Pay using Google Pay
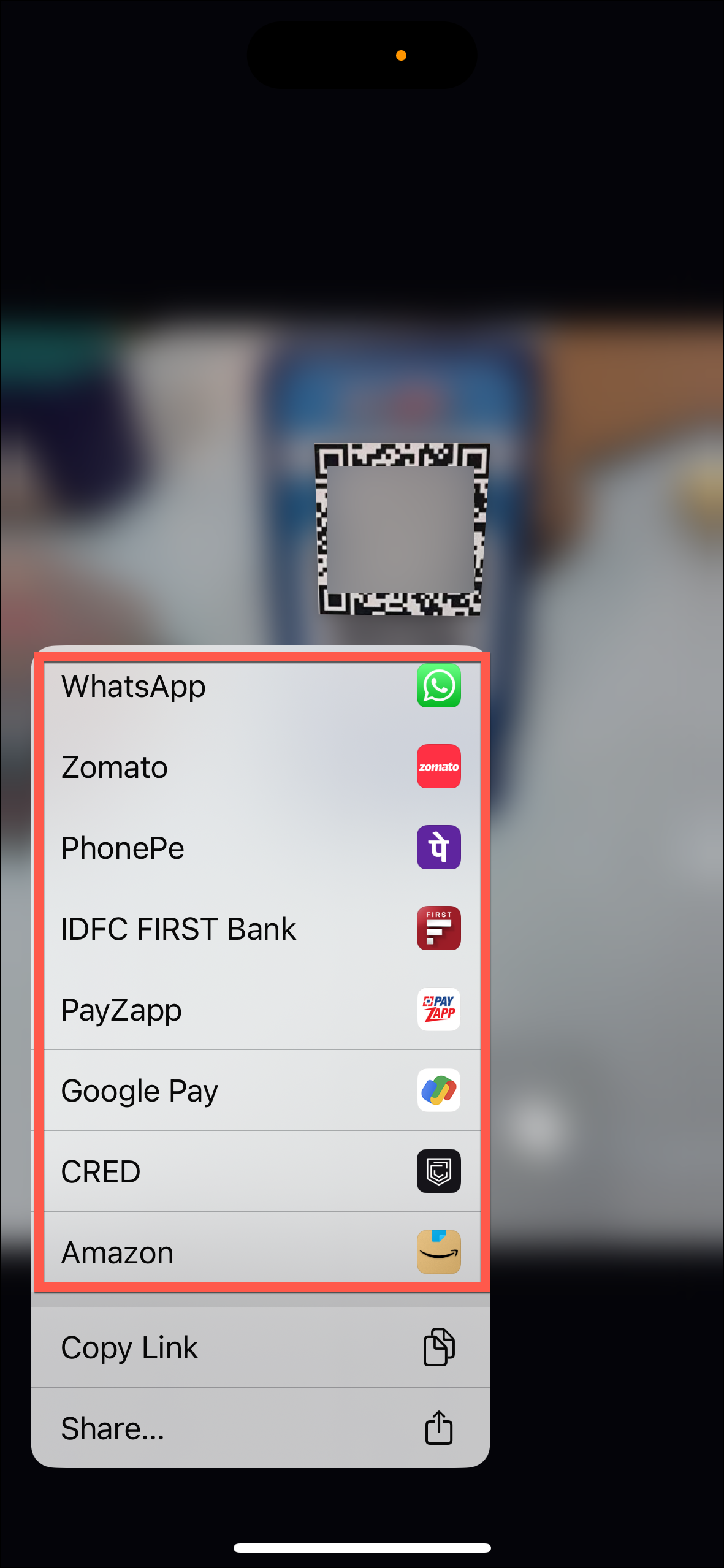This screenshot has width=724, height=1568. point(261,1090)
